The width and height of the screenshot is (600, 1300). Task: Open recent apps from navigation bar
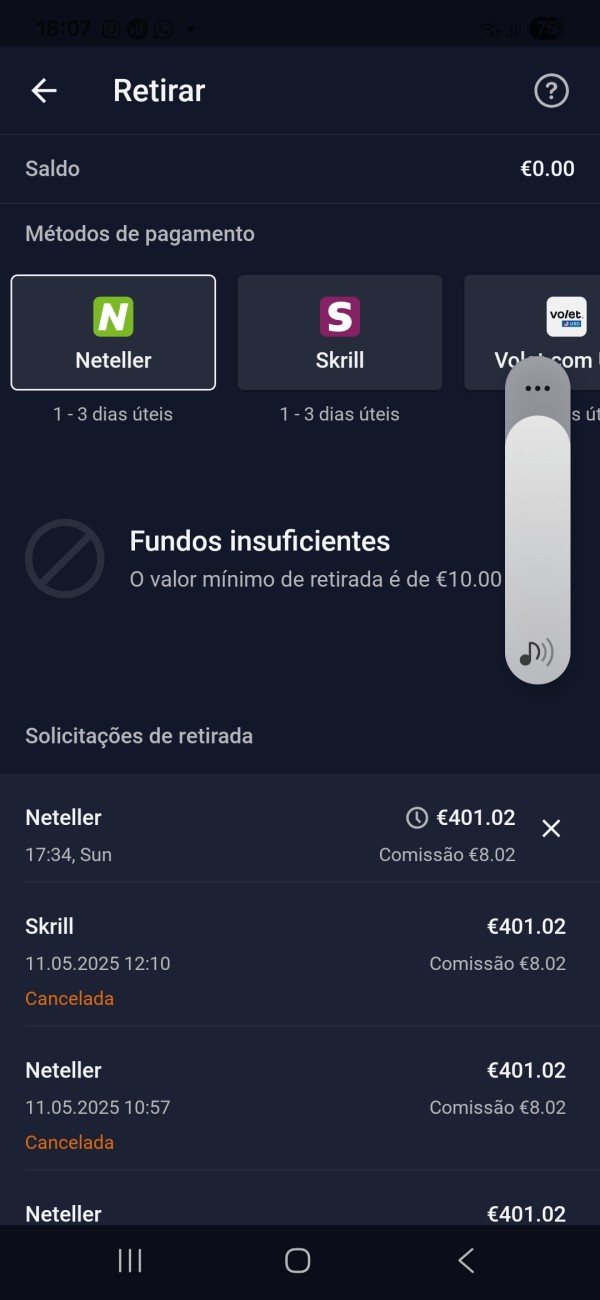[130, 1260]
